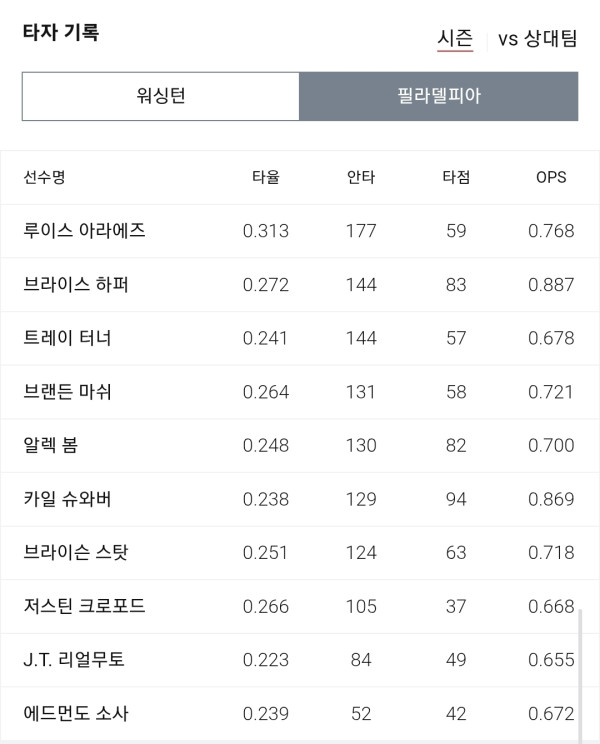Switch to the 워싱턴 team tab
The image size is (600, 744).
click(161, 96)
